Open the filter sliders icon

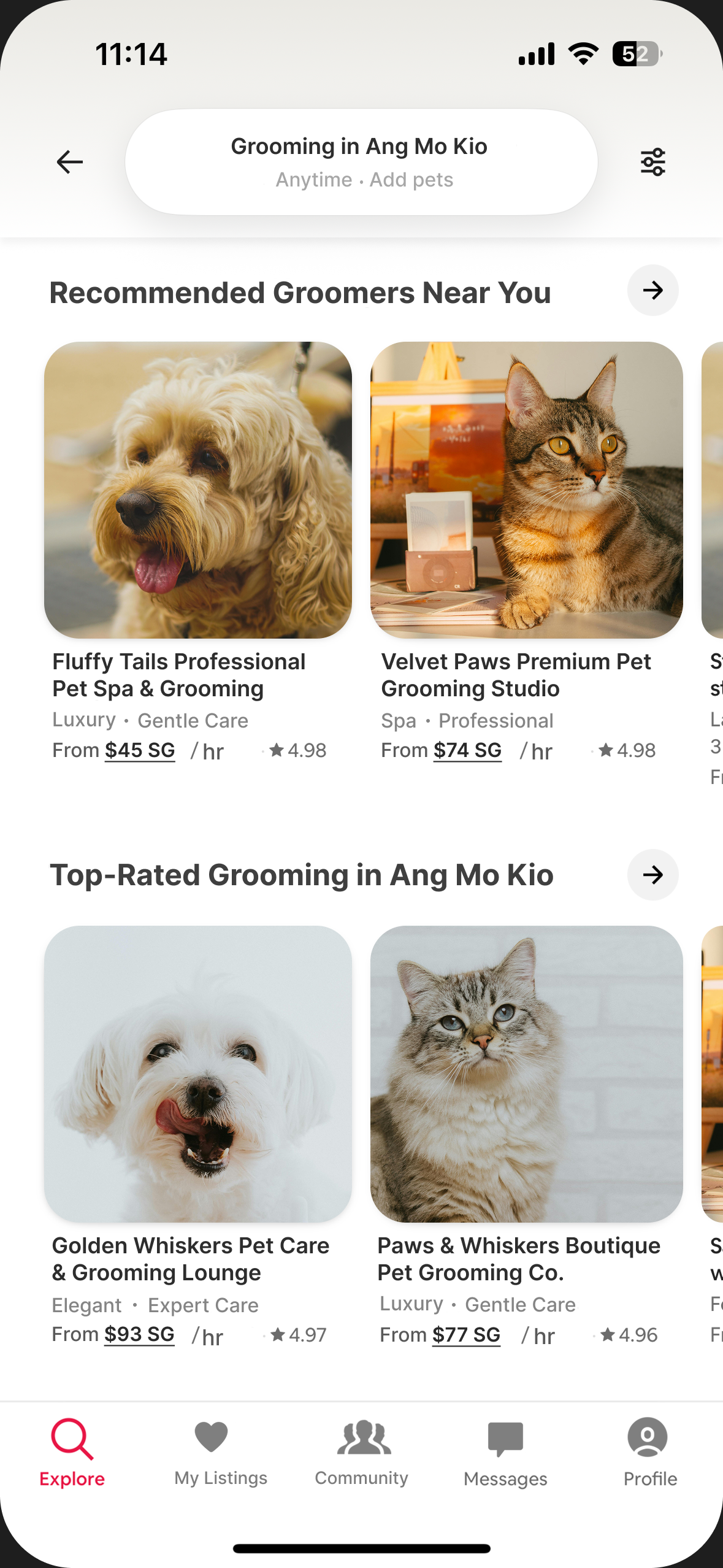click(x=652, y=161)
